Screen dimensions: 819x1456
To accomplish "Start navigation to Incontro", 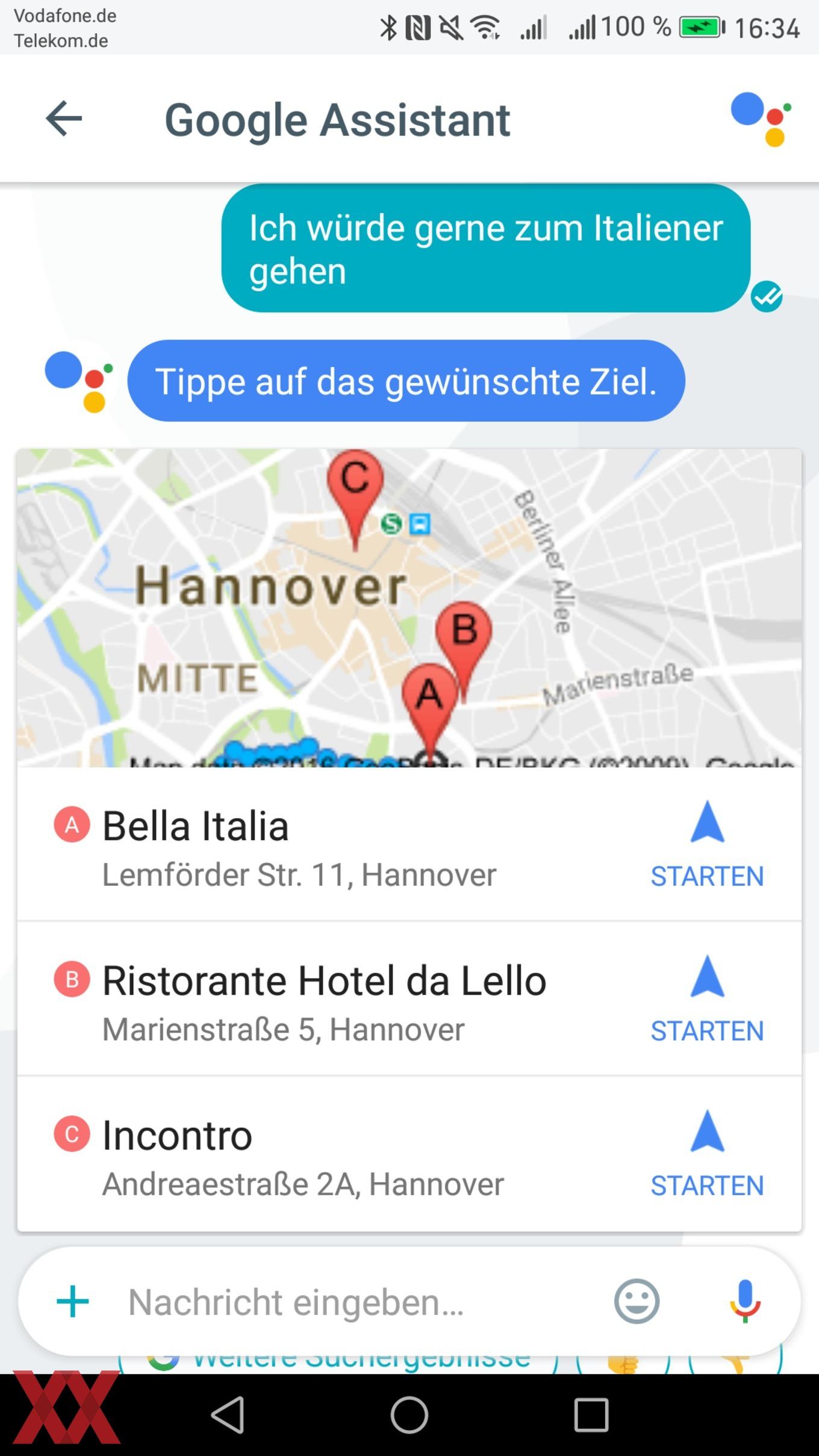I will (x=707, y=1154).
